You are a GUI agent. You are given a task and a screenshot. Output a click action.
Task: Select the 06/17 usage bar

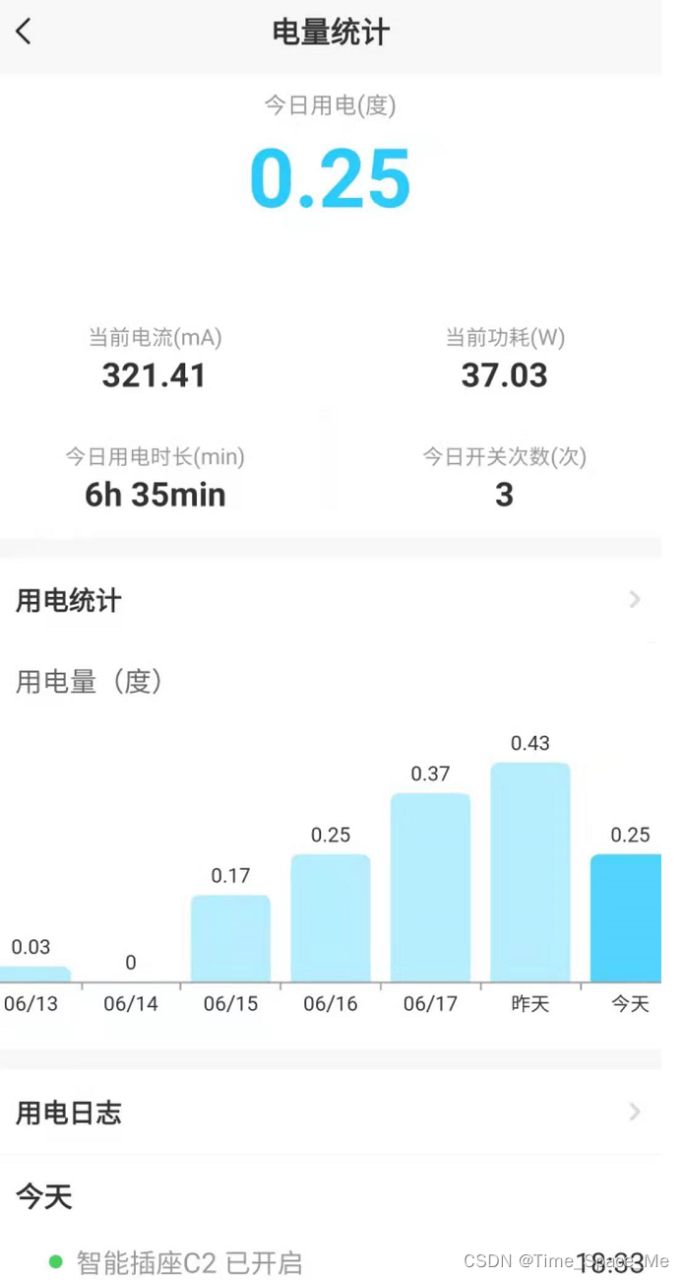(430, 887)
